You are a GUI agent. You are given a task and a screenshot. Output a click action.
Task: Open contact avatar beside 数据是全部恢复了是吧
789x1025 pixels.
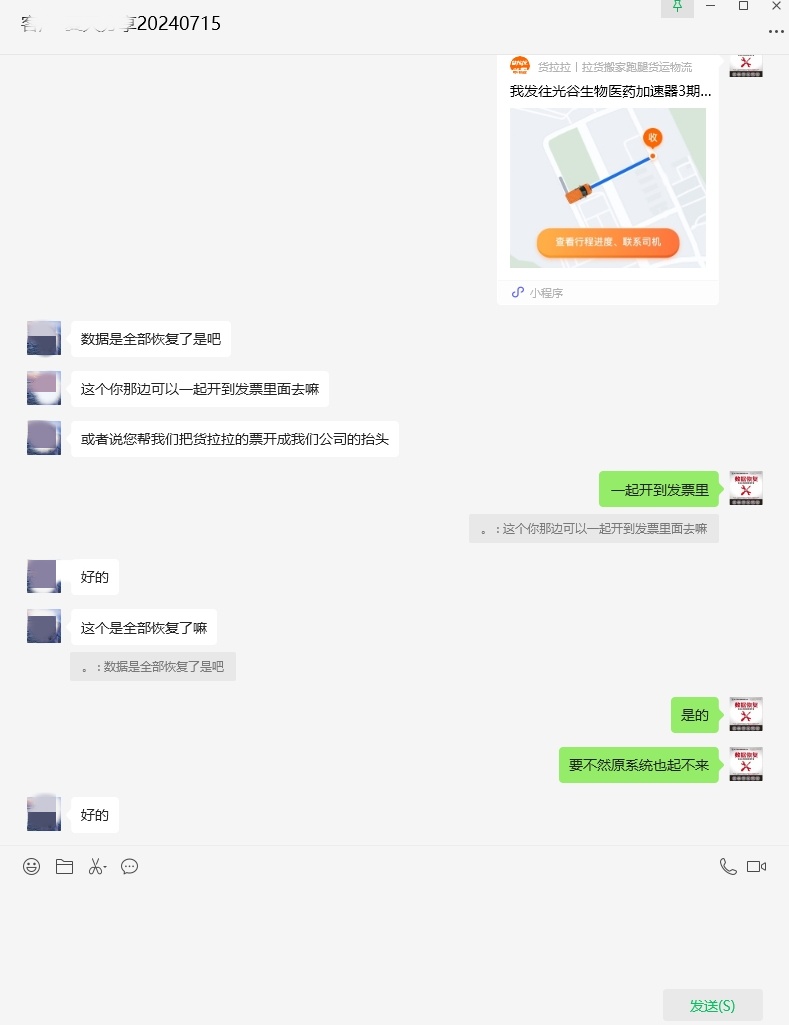click(44, 339)
